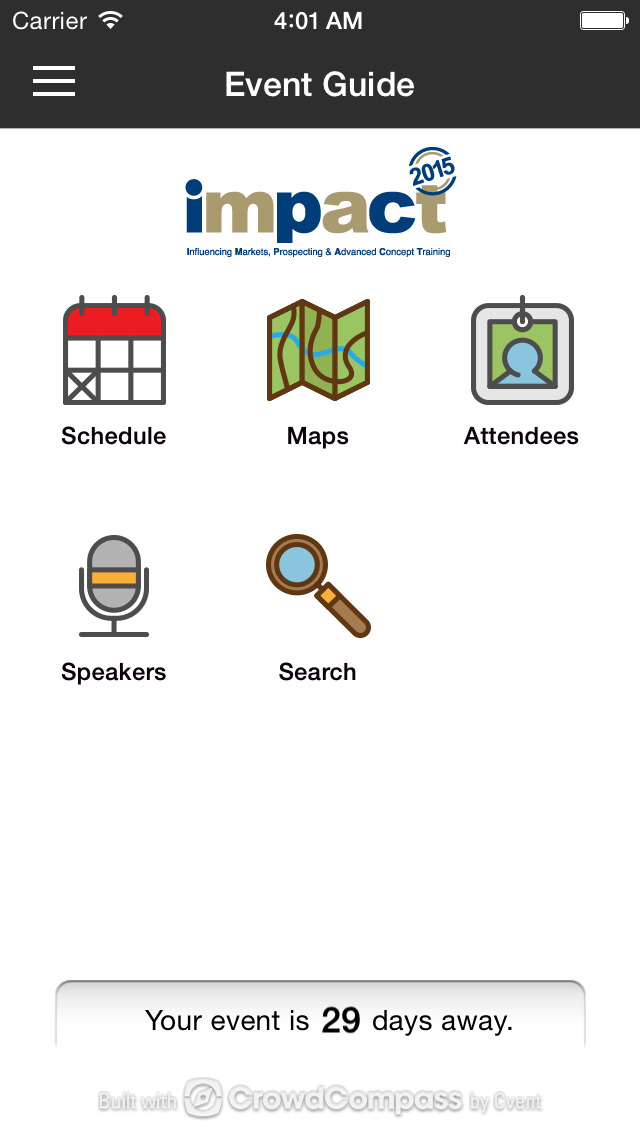Open the Search tool
This screenshot has height=1136, width=640.
click(318, 609)
